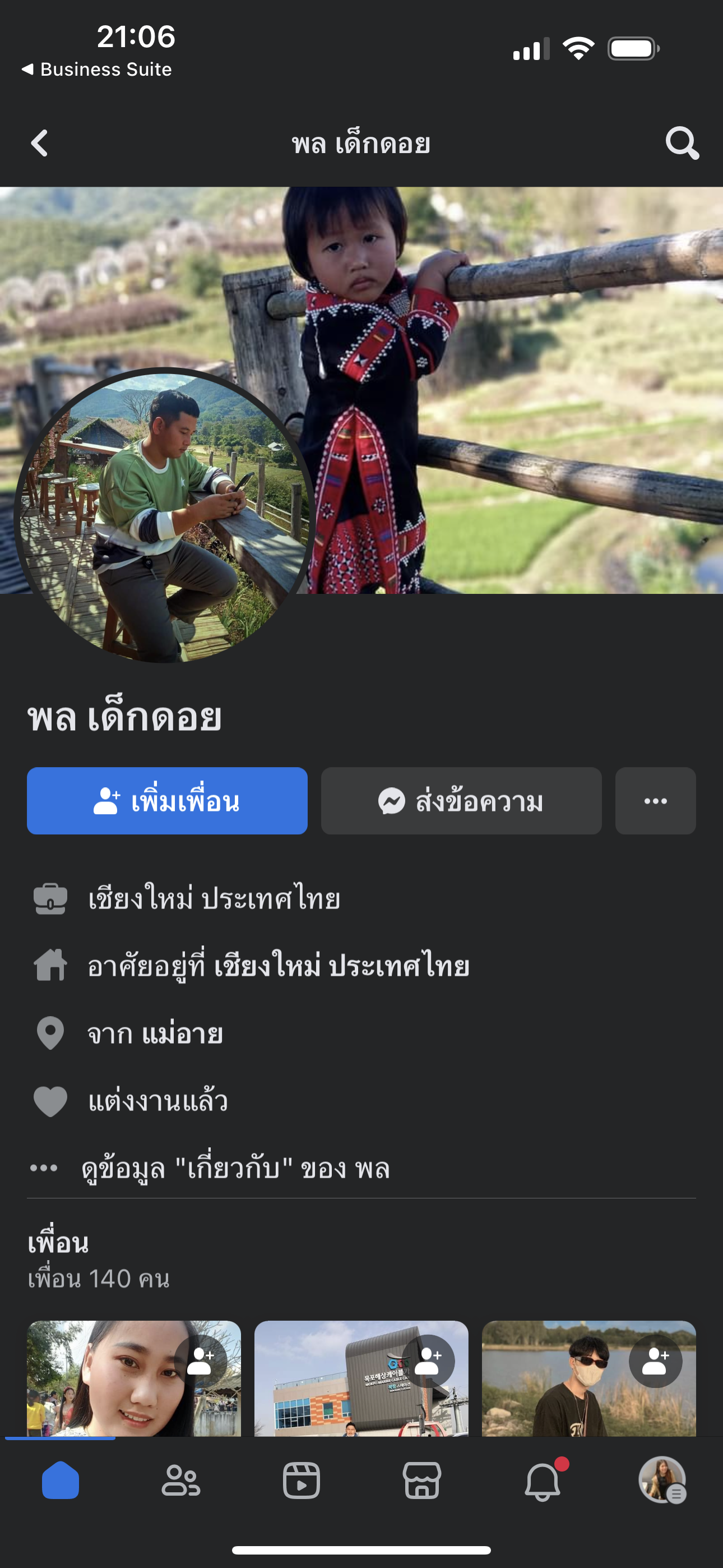
Task: Send a message via ส่งข้อความ
Action: point(461,801)
